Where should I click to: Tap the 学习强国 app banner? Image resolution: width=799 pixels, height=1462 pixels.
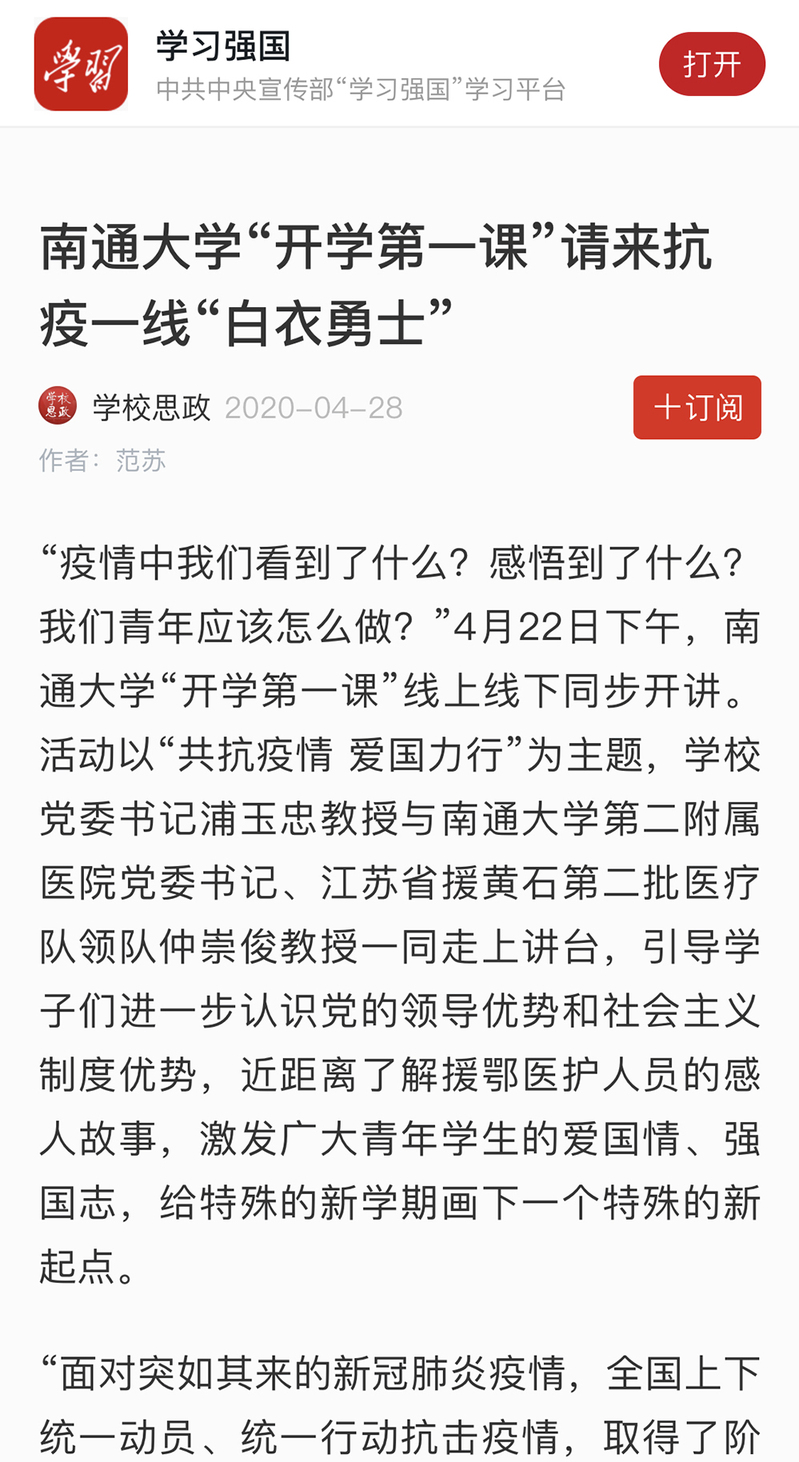click(x=360, y=64)
